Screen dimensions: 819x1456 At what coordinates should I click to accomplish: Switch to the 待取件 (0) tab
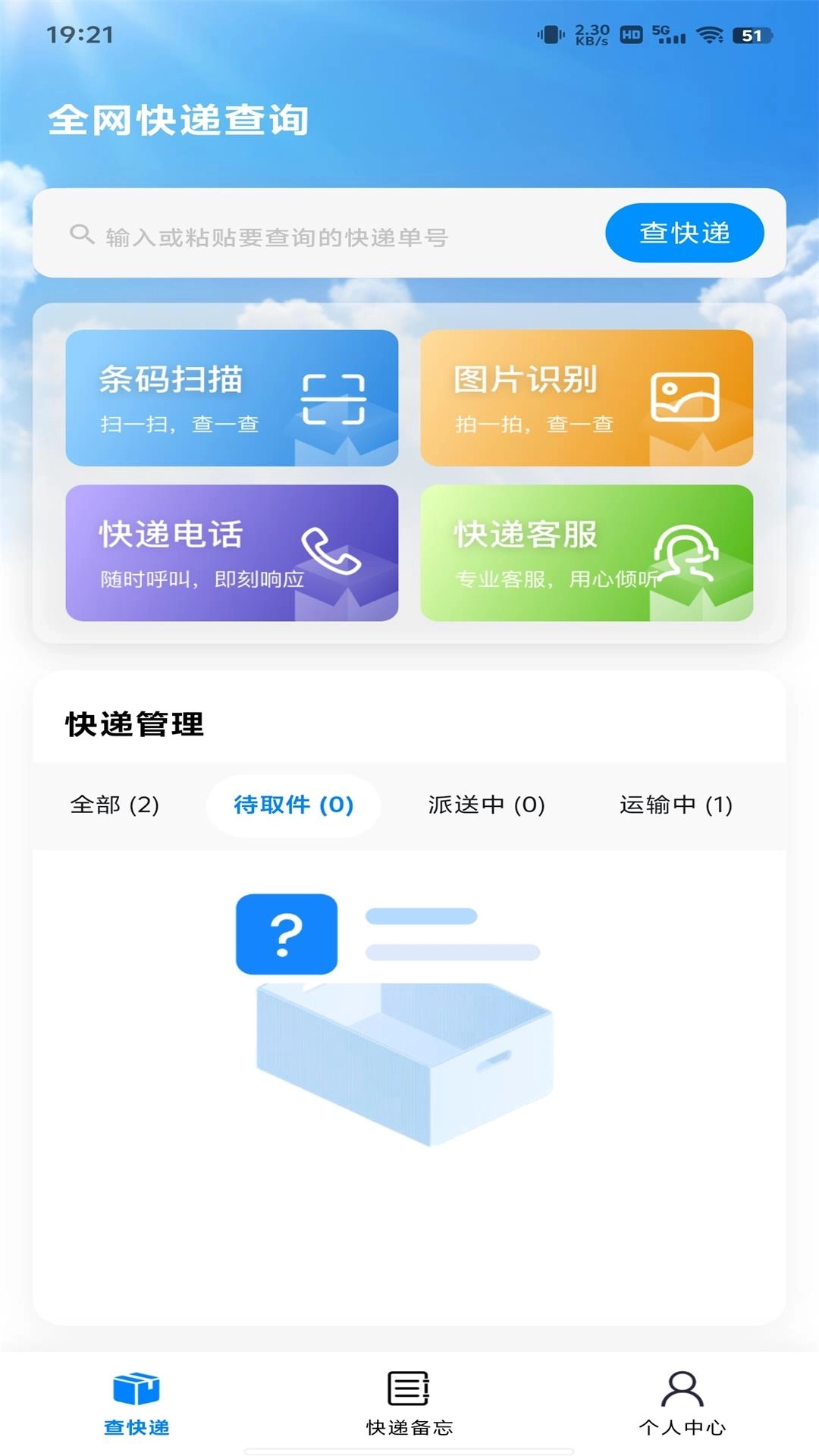(292, 807)
